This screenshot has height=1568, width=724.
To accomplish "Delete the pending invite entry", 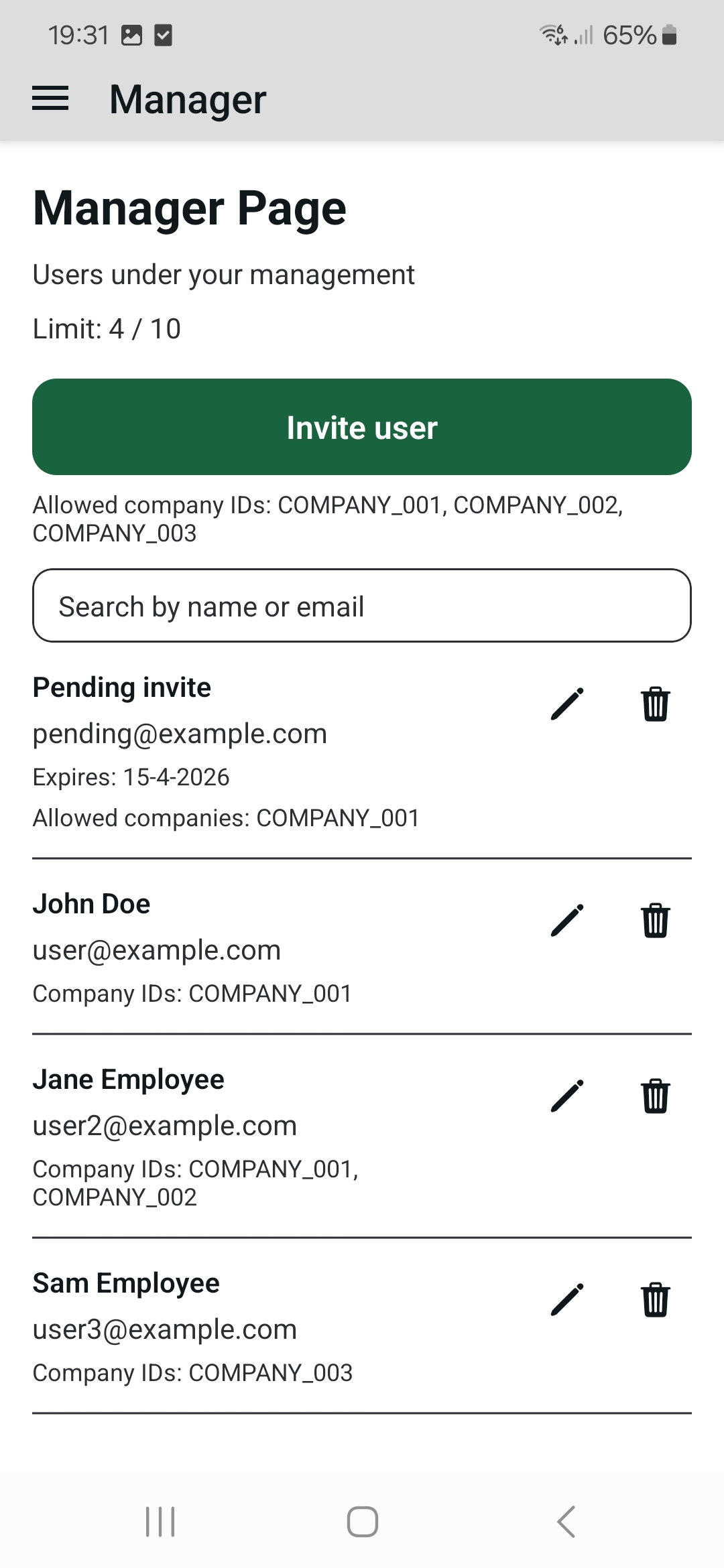I will (655, 704).
